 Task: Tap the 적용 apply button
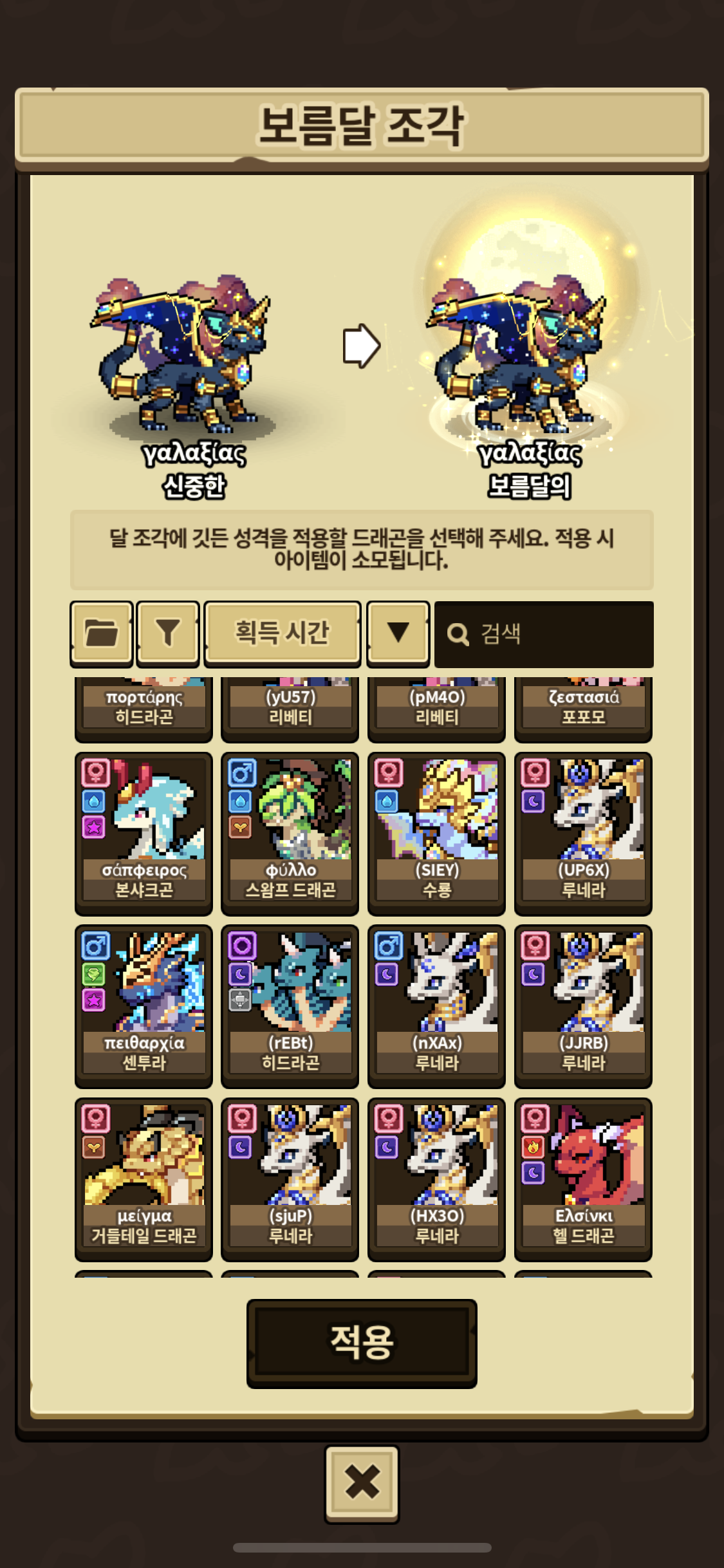(362, 1343)
